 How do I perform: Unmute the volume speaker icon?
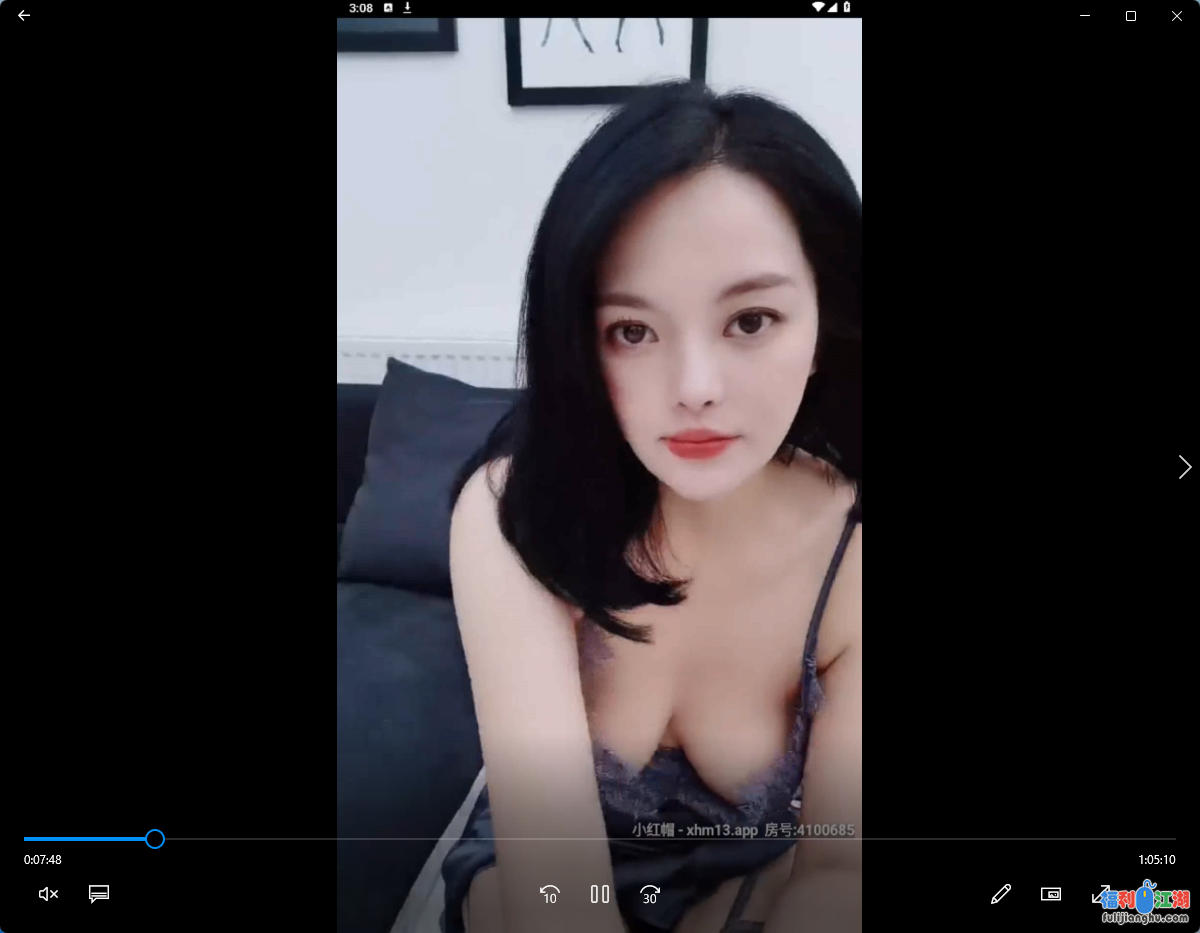click(x=48, y=894)
